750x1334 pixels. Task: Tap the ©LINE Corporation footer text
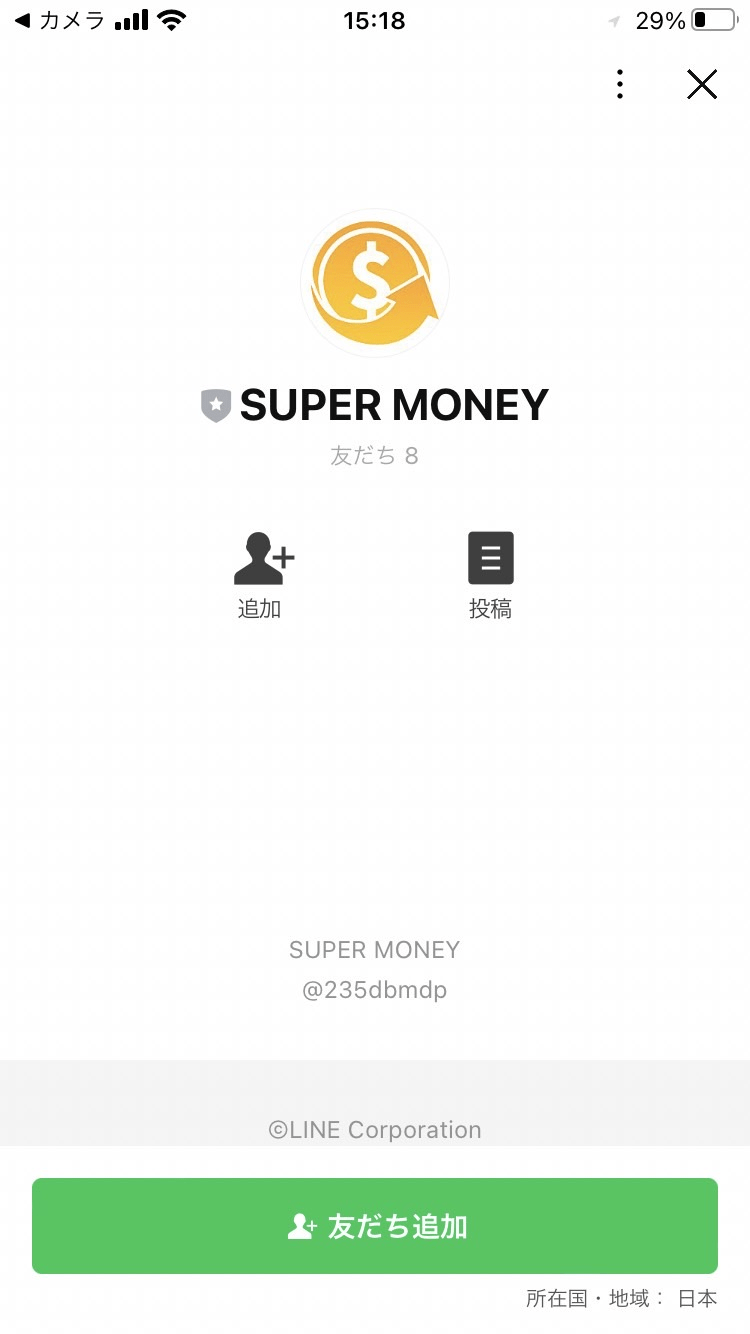coord(375,1129)
